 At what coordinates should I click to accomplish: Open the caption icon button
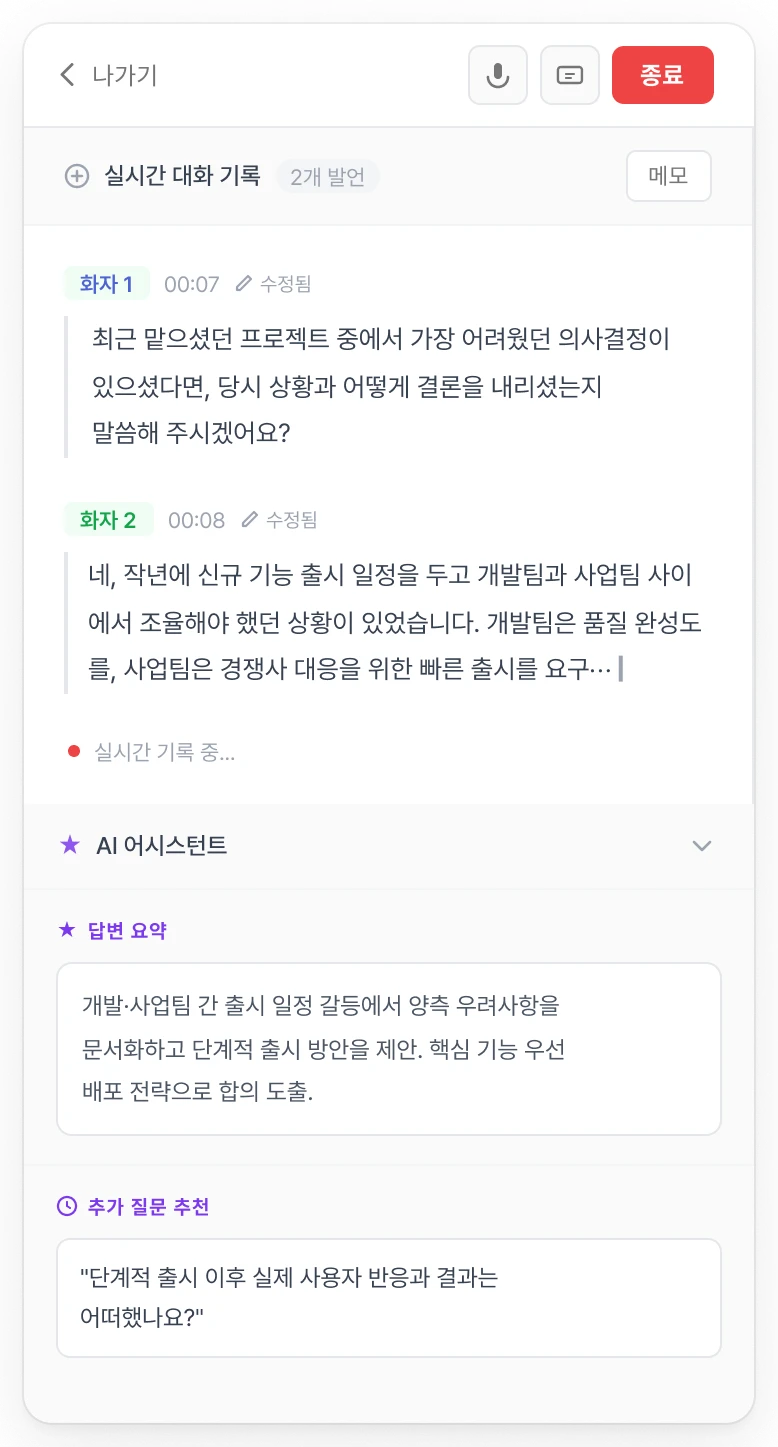tap(570, 75)
